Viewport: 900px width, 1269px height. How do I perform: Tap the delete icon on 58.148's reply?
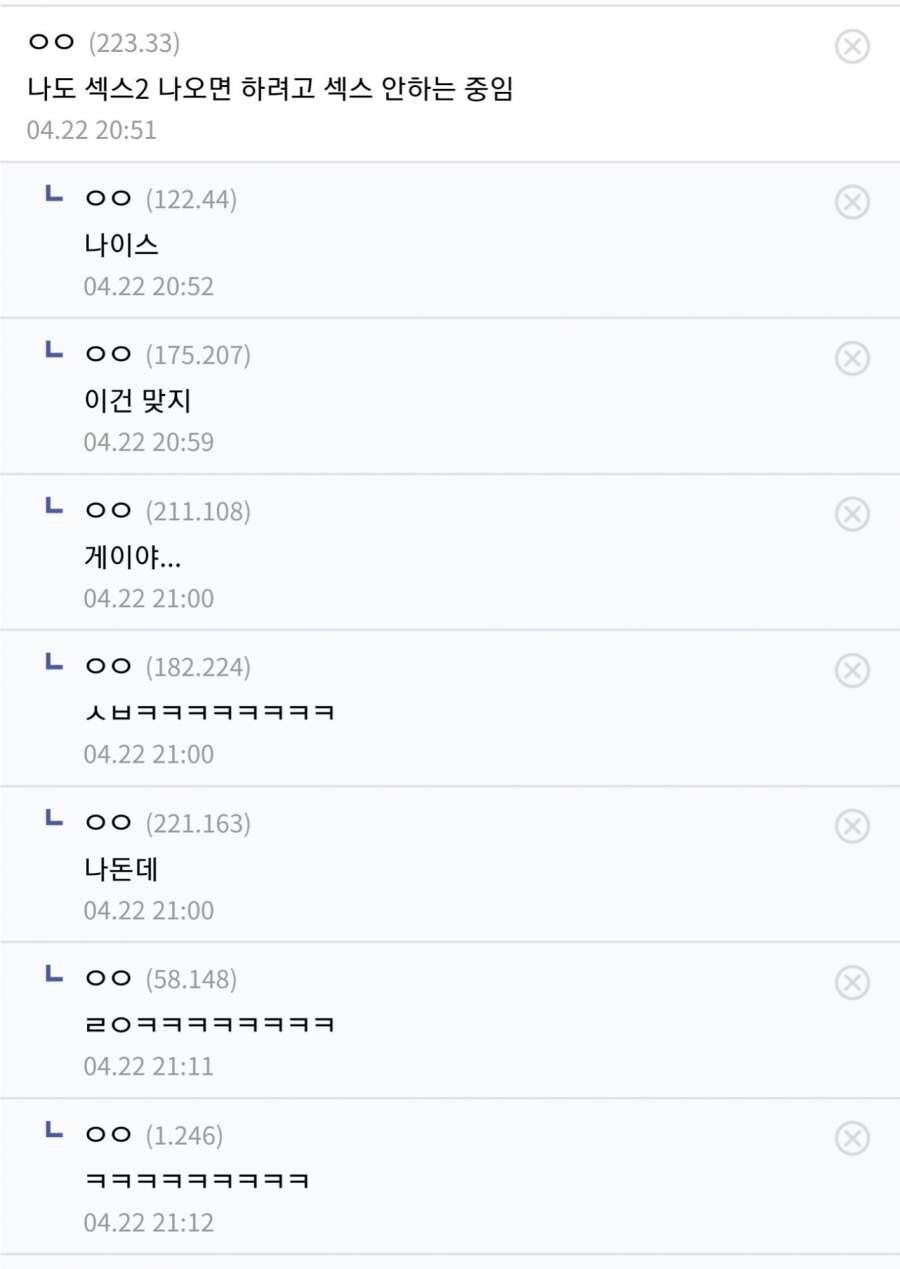pos(852,982)
